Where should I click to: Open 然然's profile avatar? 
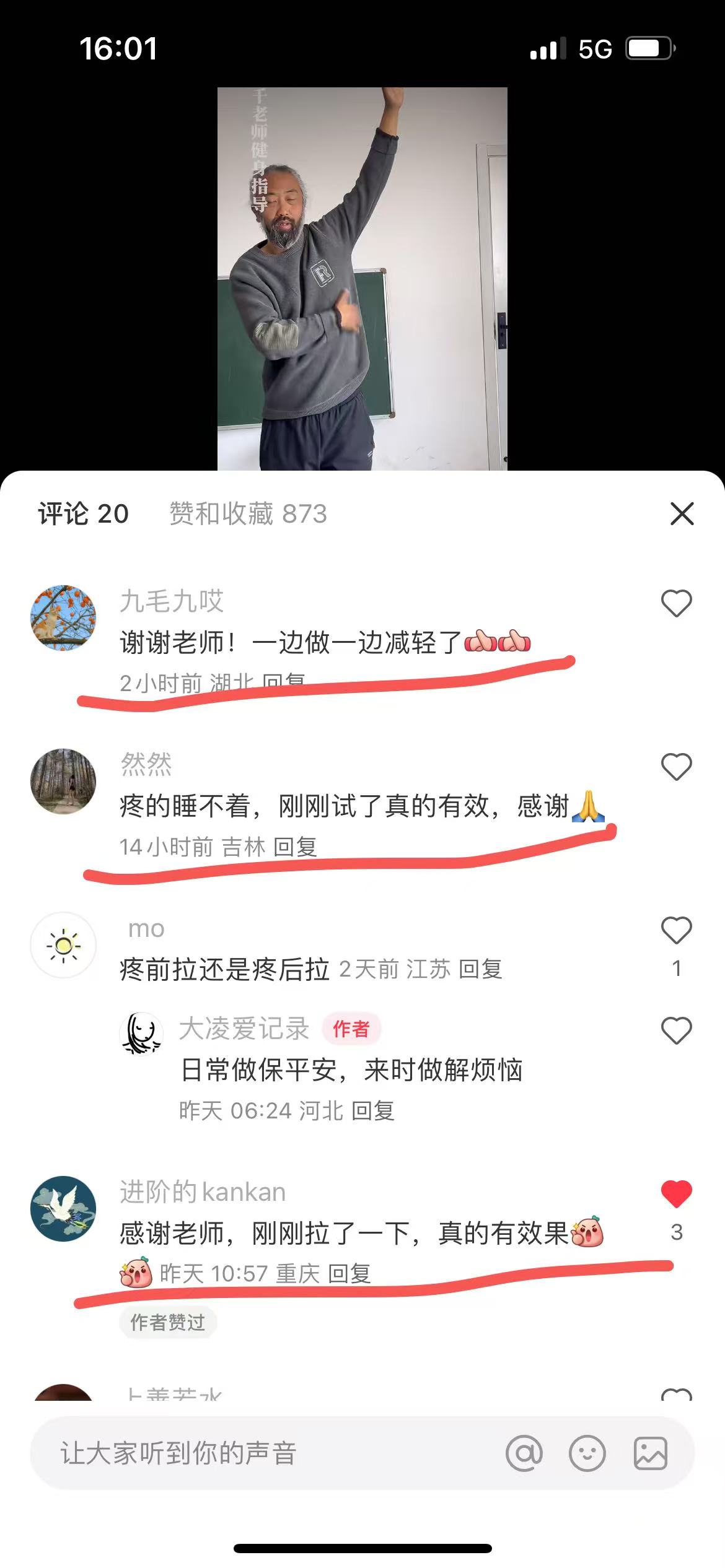(x=63, y=781)
